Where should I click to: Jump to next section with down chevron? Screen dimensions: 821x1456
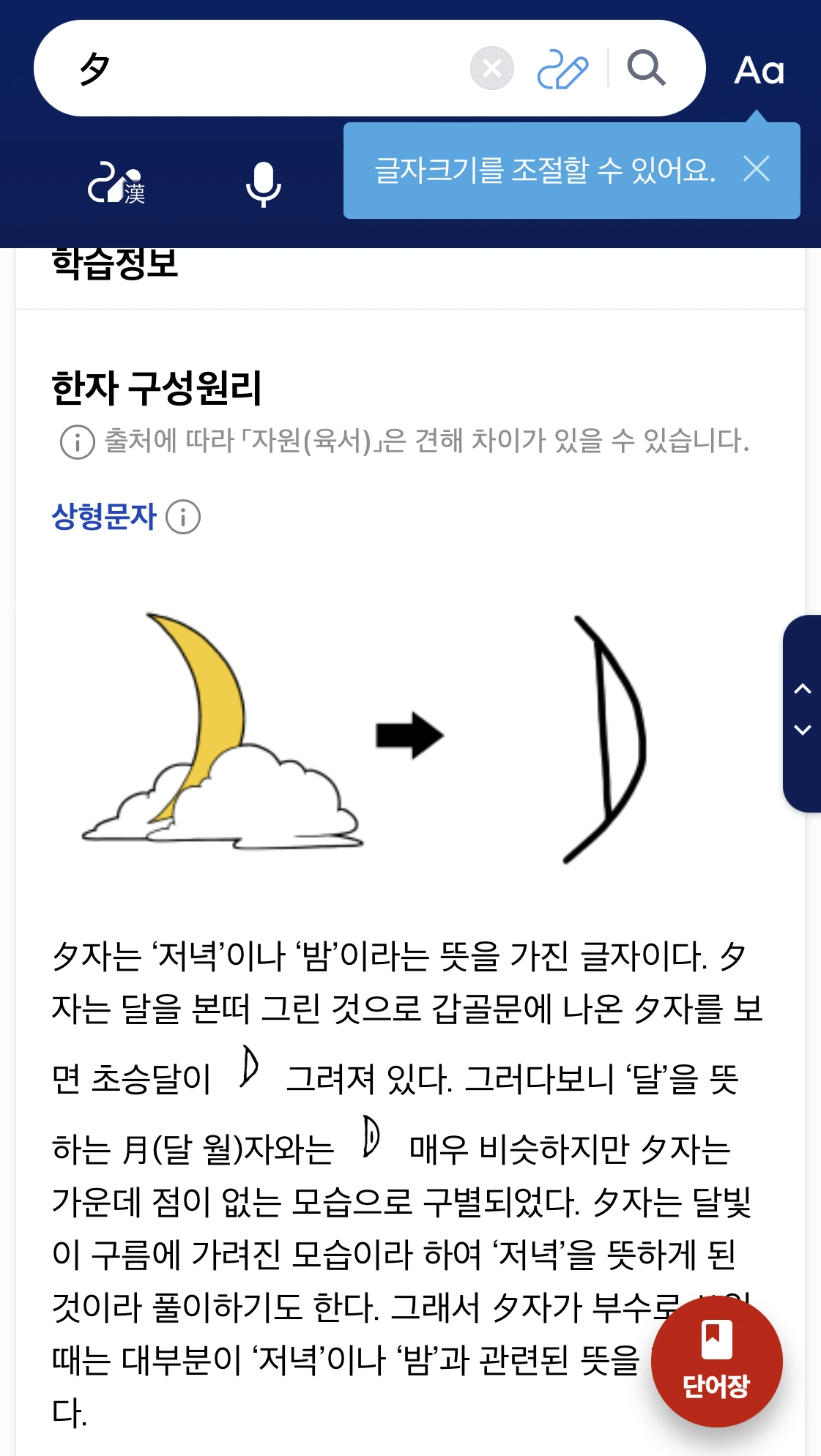click(x=803, y=730)
